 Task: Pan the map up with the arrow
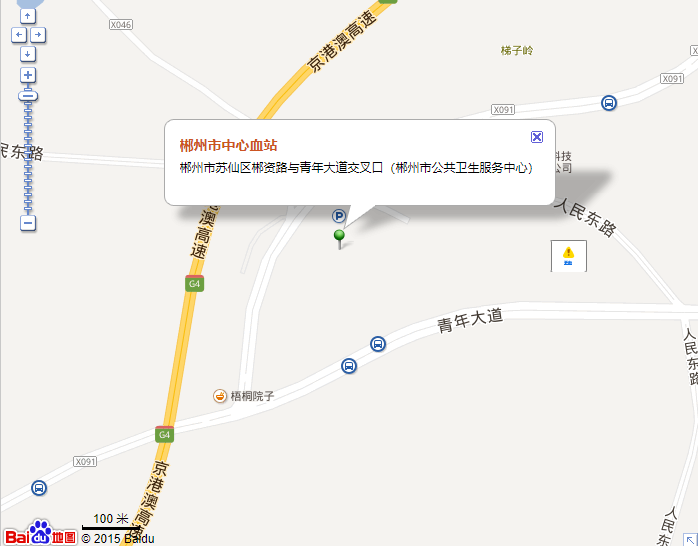click(28, 16)
